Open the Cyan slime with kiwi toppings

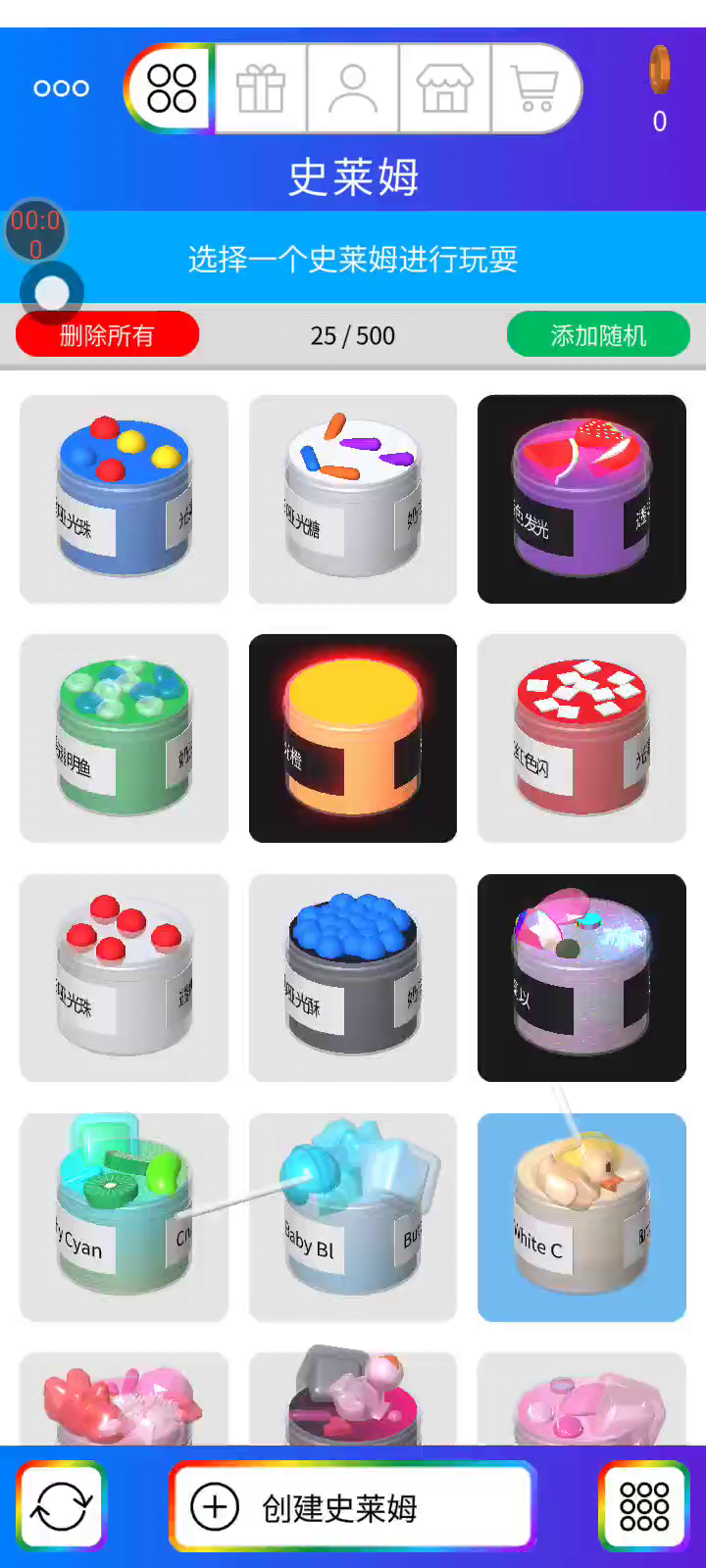[x=124, y=1217]
